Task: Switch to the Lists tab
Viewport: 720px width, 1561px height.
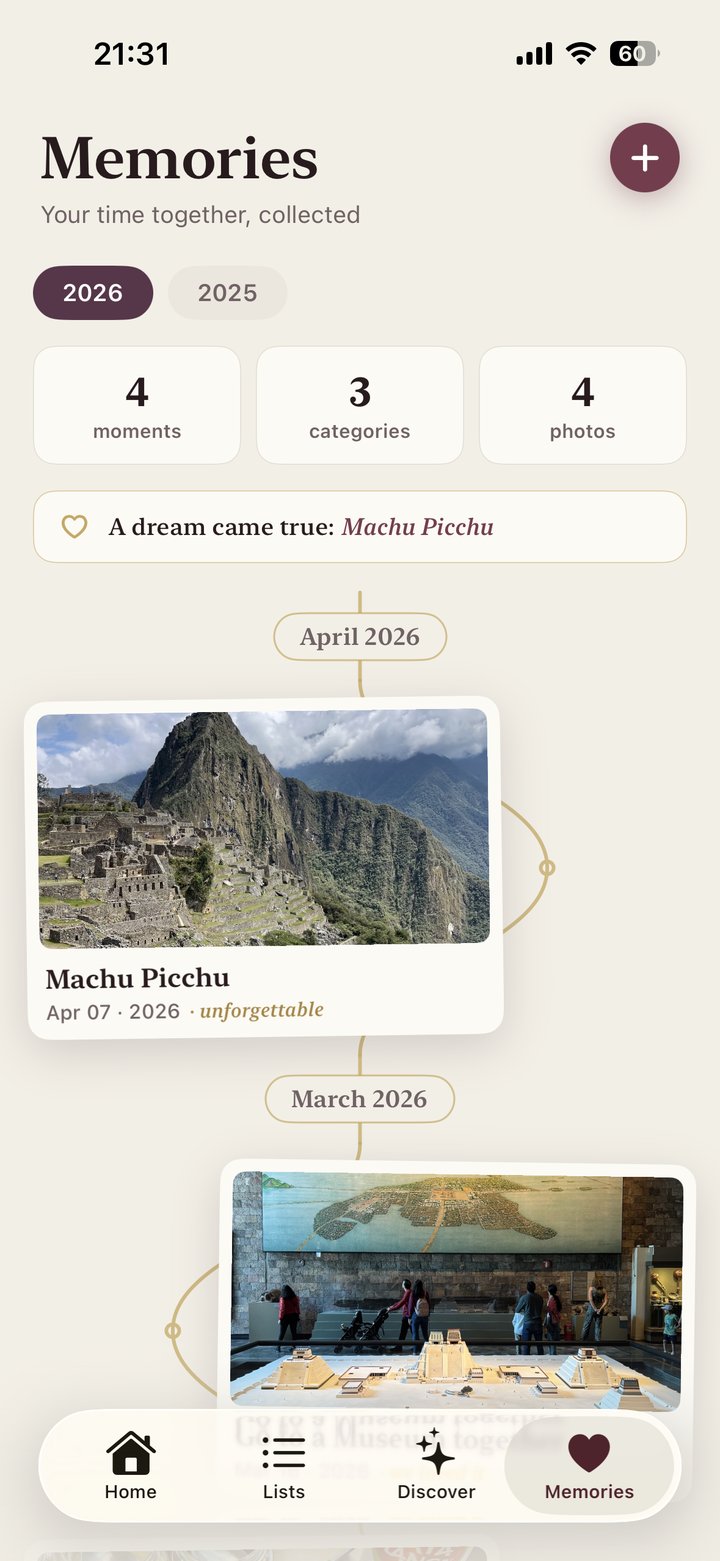Action: [x=284, y=1465]
